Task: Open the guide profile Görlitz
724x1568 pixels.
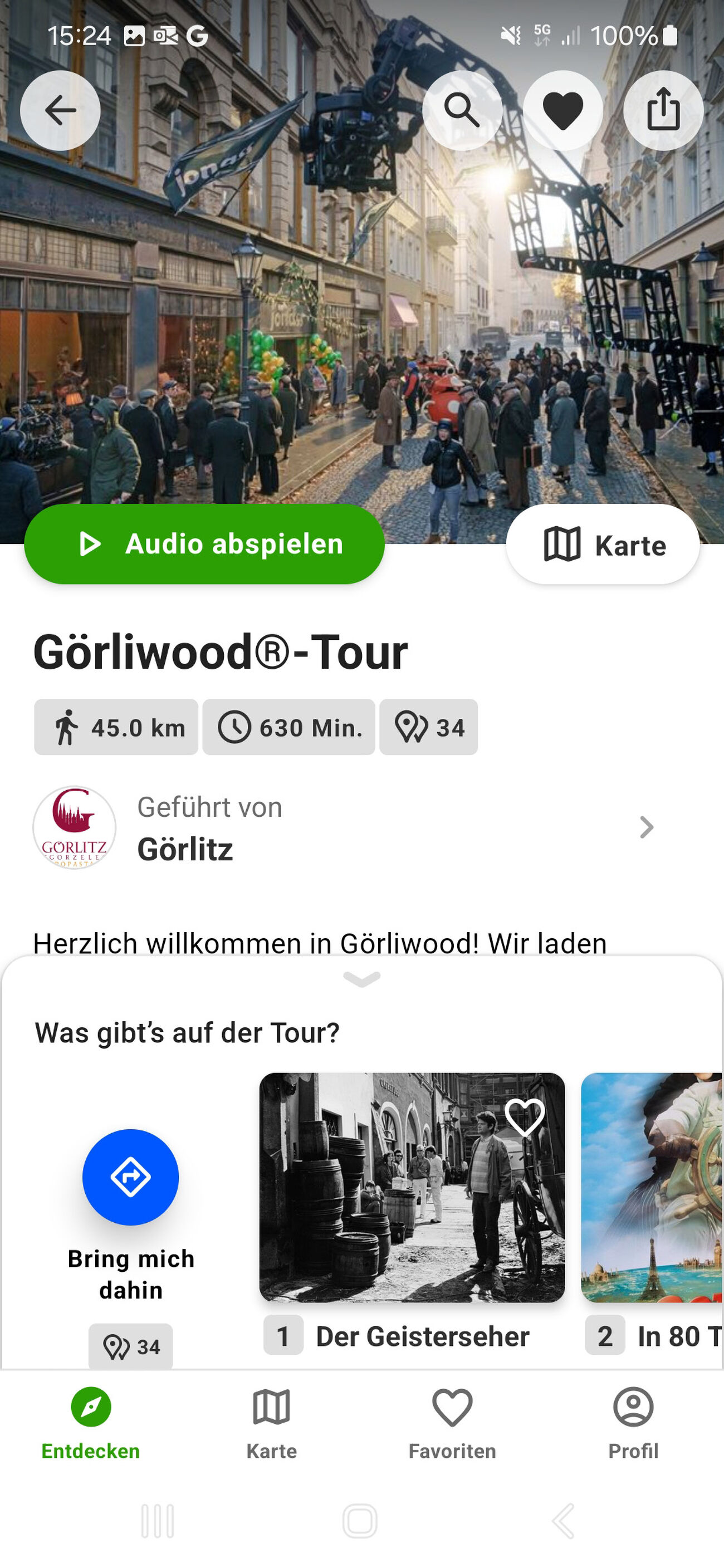Action: [x=344, y=828]
